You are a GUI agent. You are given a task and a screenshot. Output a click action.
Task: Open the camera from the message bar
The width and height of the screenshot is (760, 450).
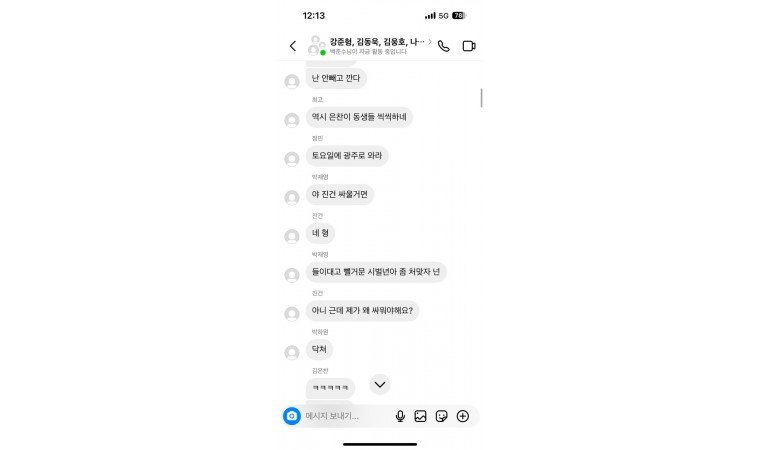pyautogui.click(x=292, y=416)
